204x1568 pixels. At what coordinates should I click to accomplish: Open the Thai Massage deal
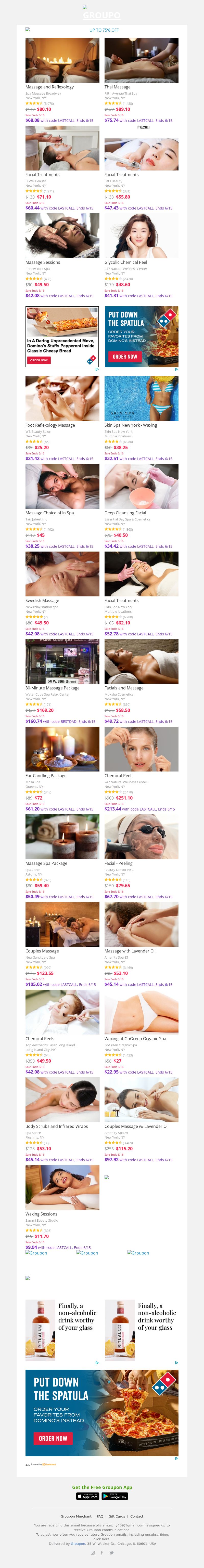click(x=141, y=61)
